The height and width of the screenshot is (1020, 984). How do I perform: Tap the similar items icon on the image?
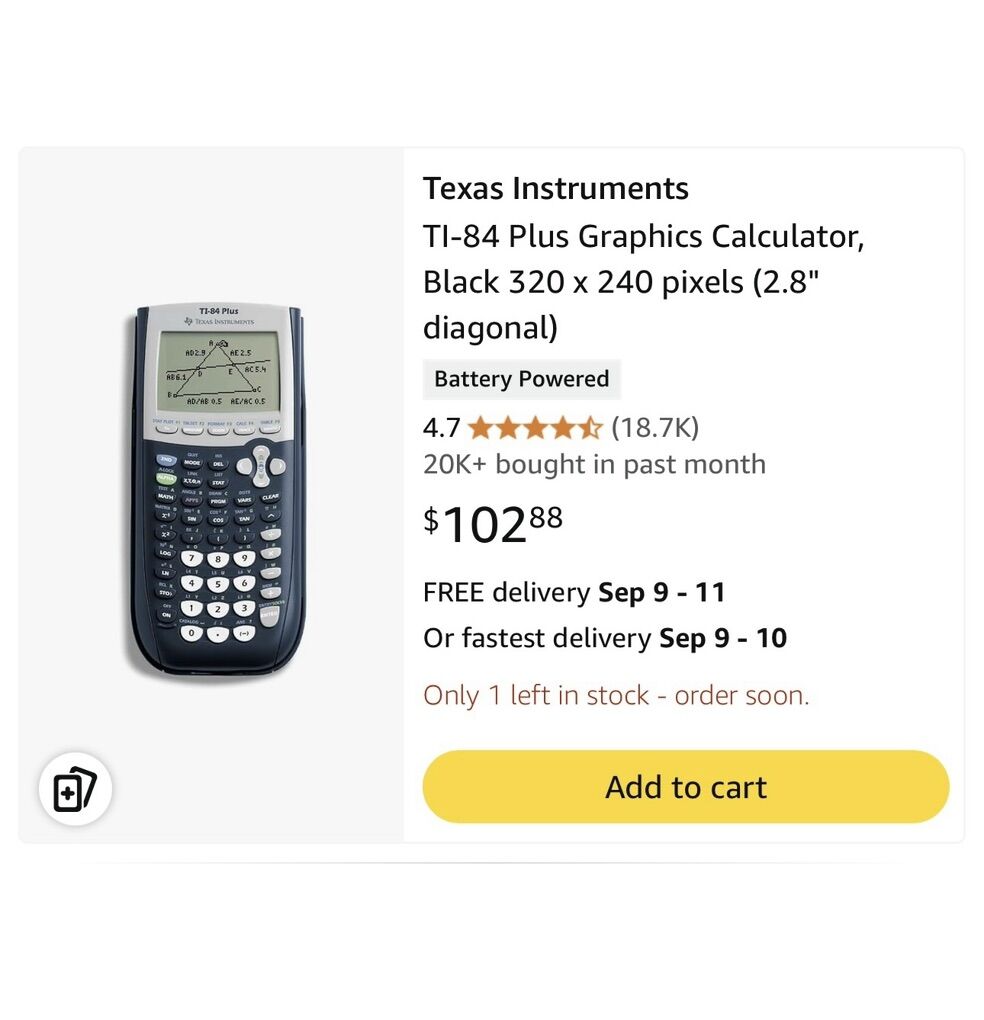[x=75, y=789]
